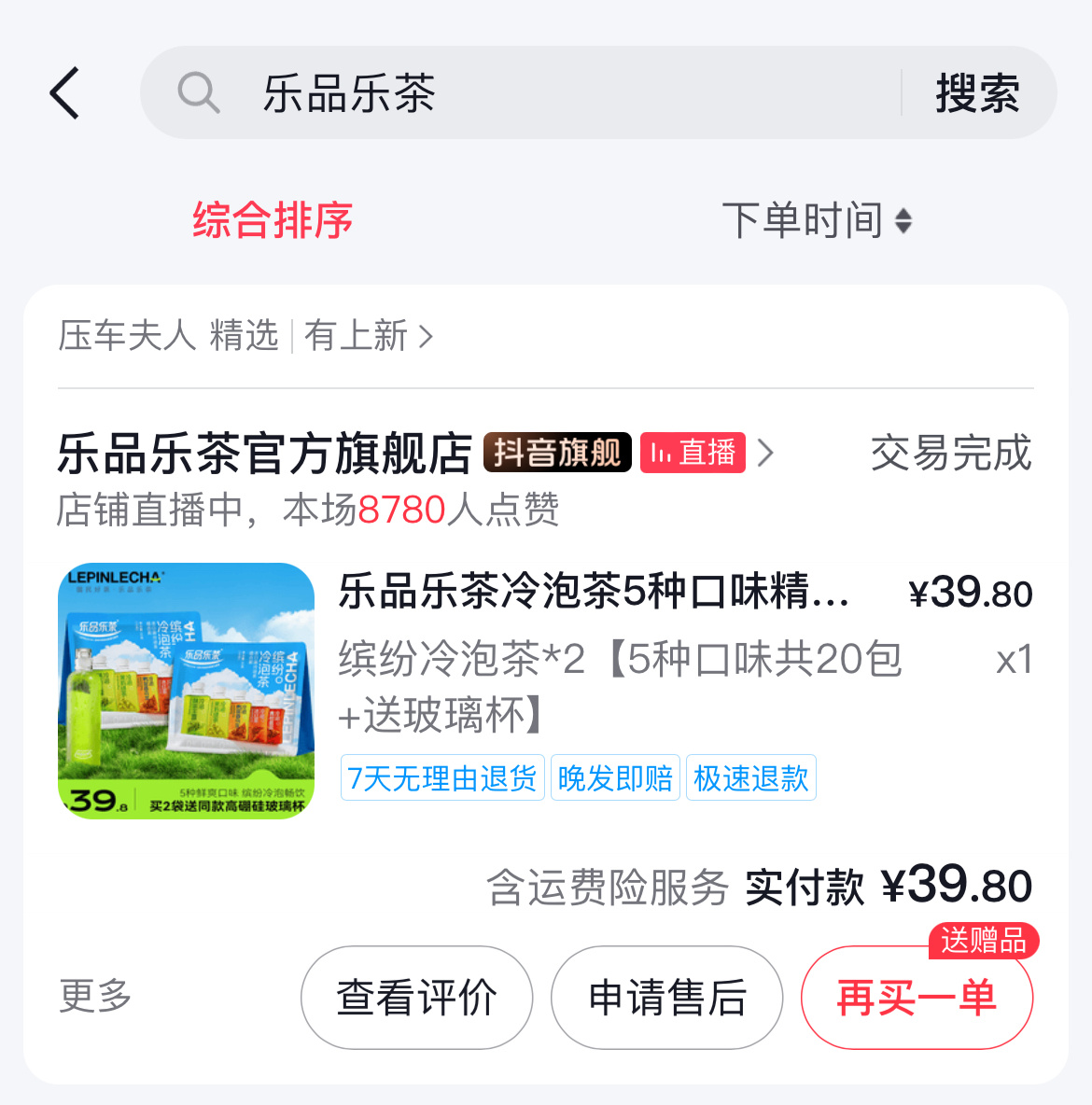Click the 查看评价 review button
This screenshot has width=1092, height=1105.
click(x=416, y=997)
